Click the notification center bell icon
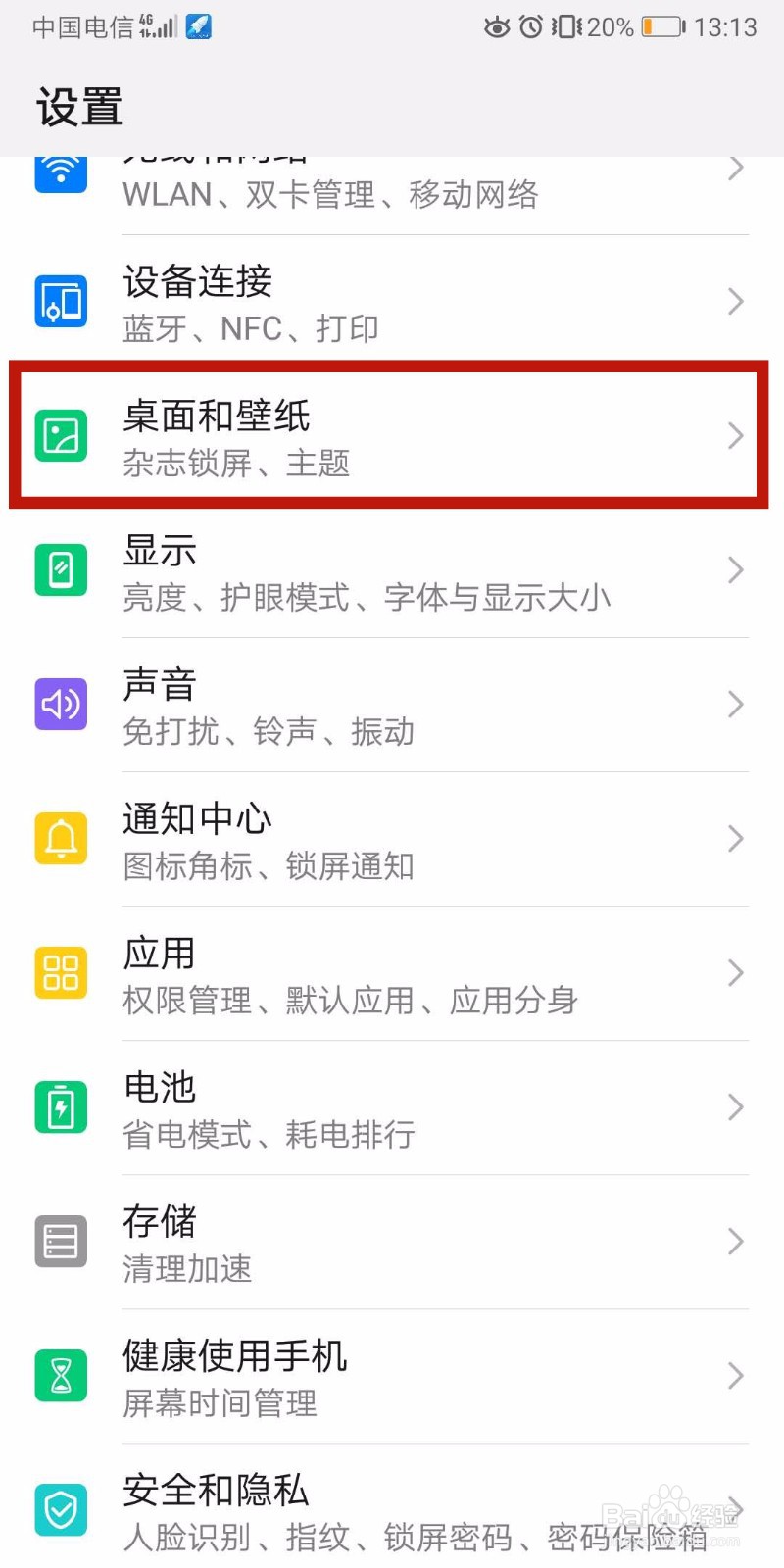The image size is (784, 1568). [x=61, y=838]
